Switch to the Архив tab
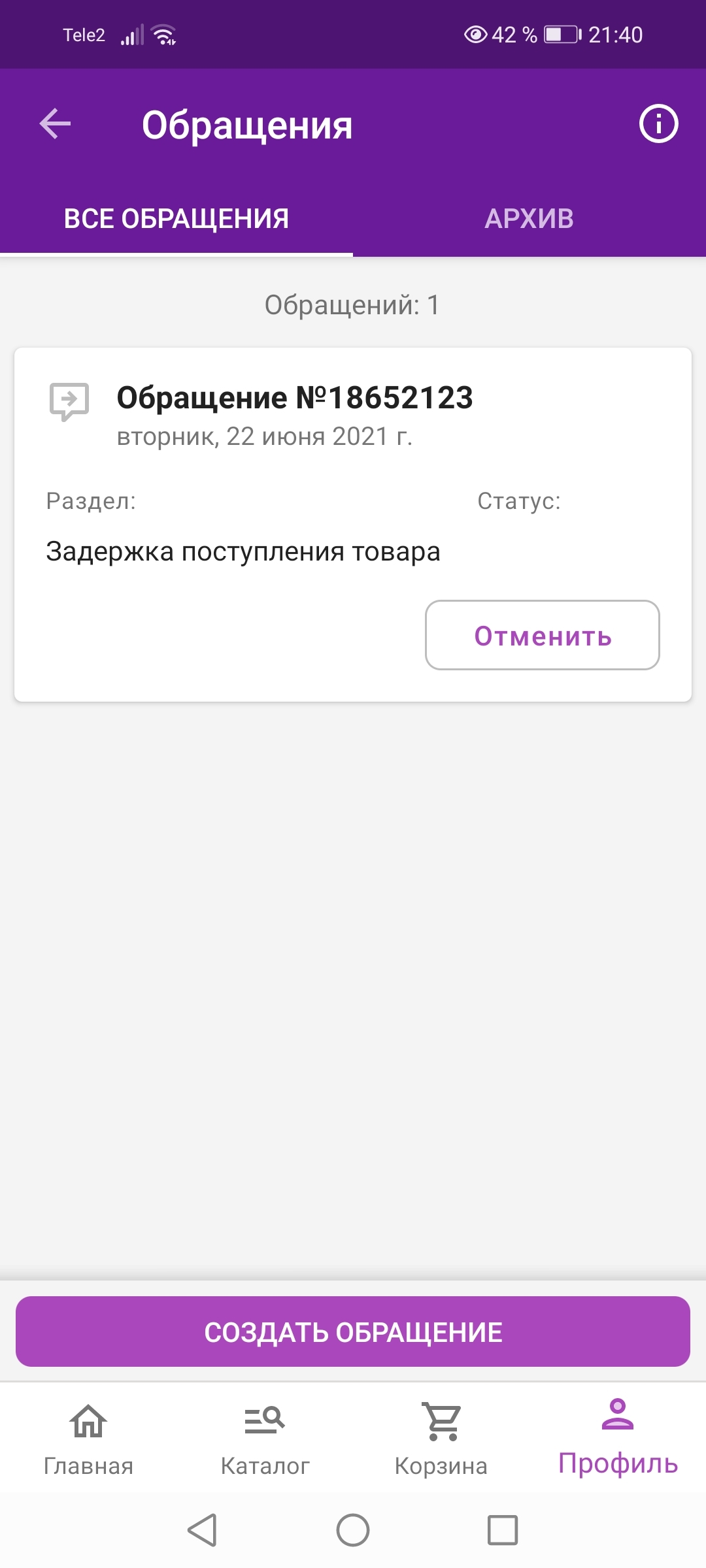706x1568 pixels. pos(529,219)
